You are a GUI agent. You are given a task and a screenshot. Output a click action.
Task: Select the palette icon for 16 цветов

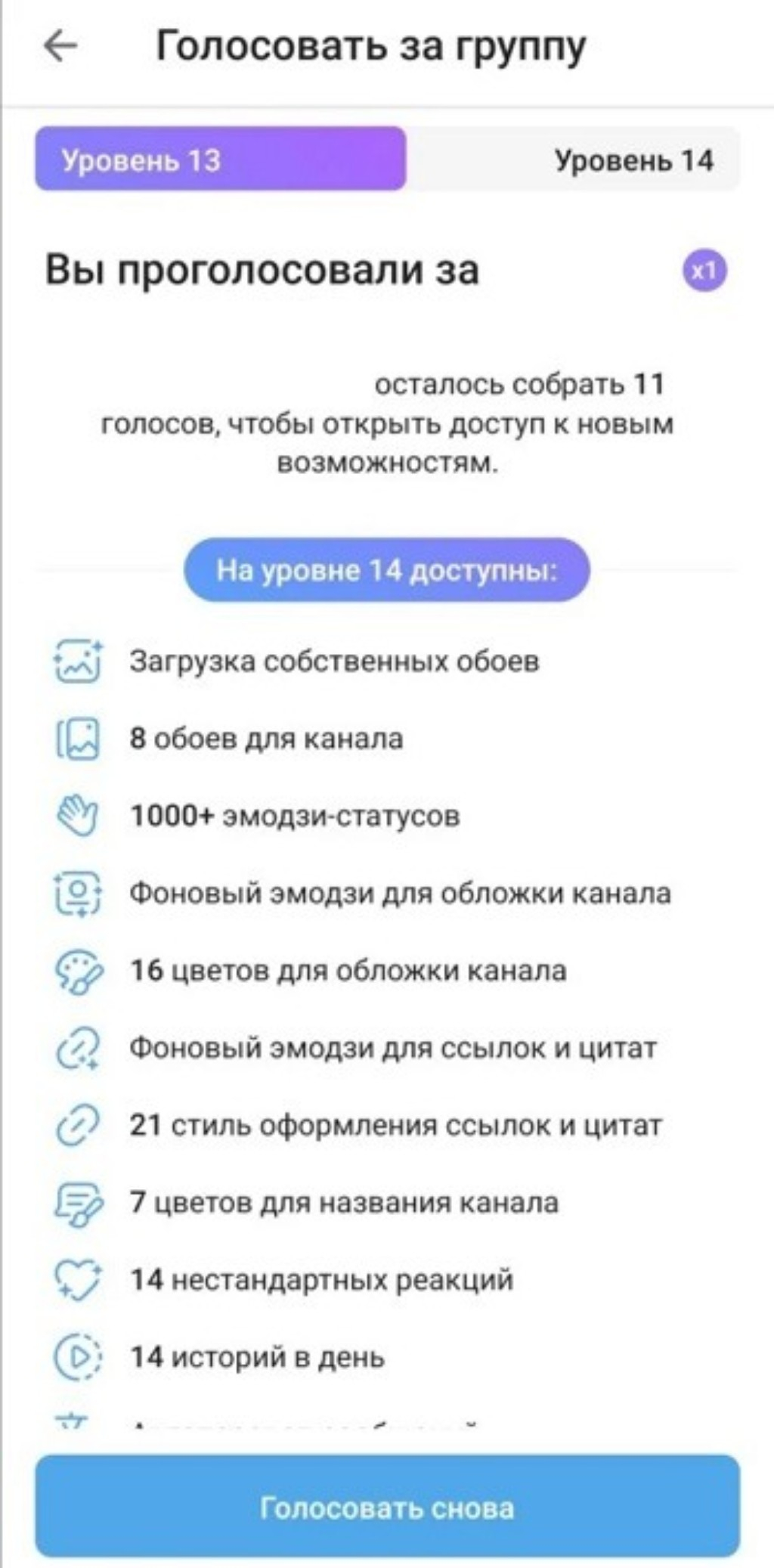76,971
